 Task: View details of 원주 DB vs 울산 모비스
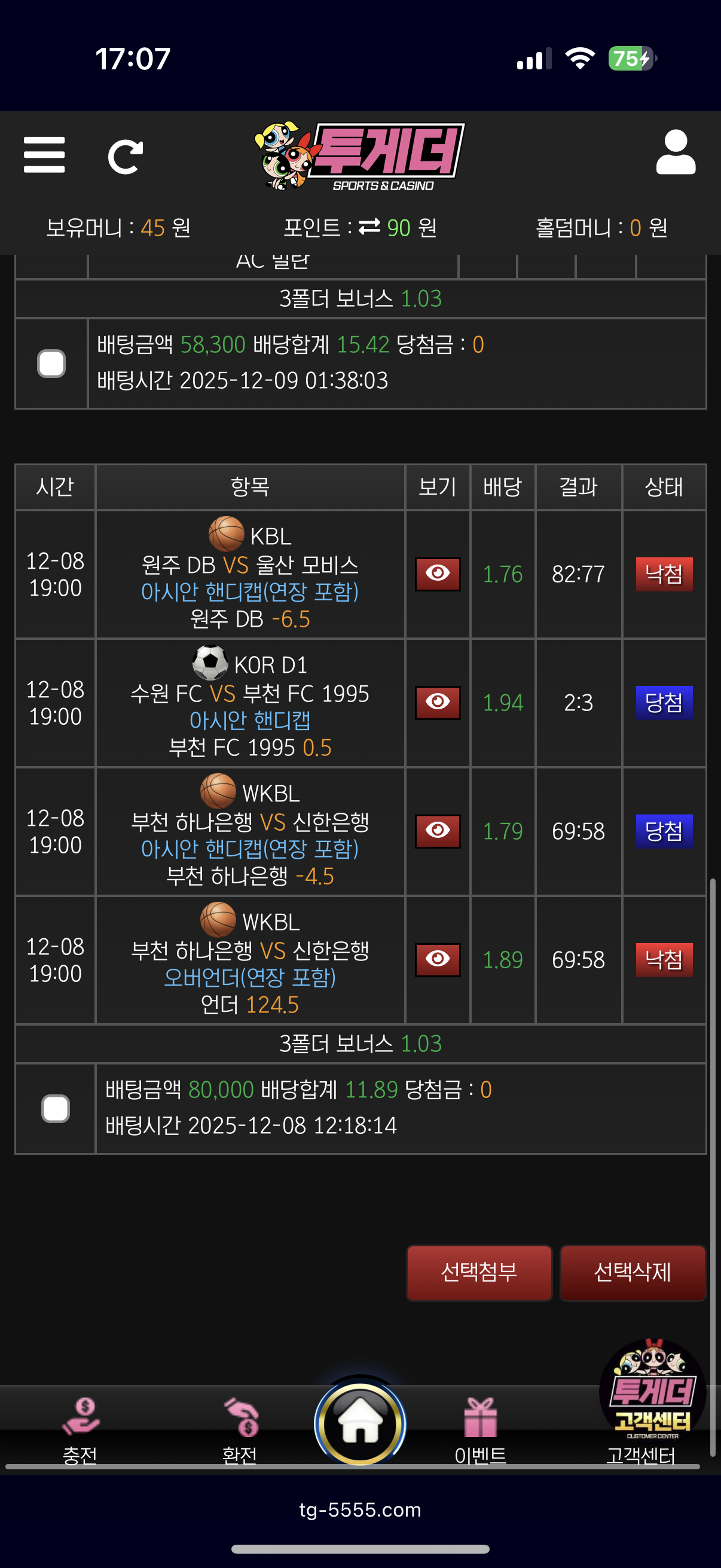pos(438,573)
